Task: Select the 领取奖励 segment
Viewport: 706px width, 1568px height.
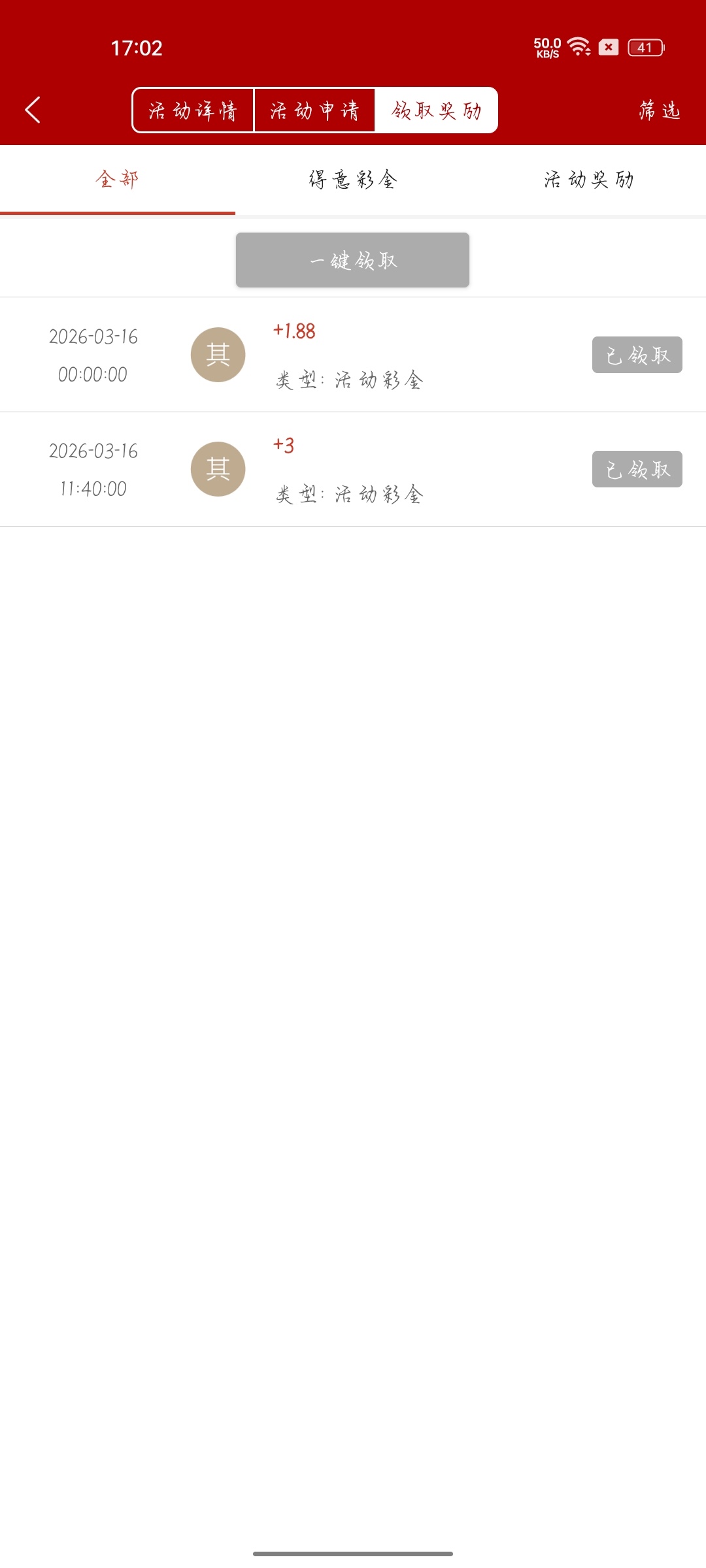Action: pyautogui.click(x=436, y=110)
